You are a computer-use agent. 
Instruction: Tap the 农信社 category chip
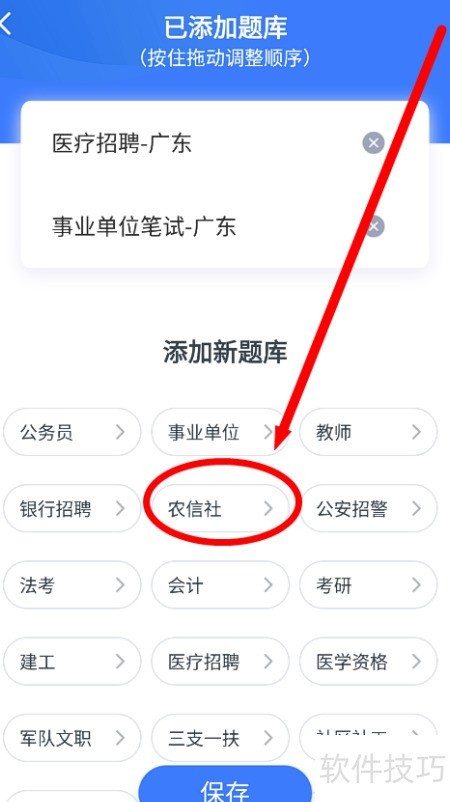[x=220, y=509]
